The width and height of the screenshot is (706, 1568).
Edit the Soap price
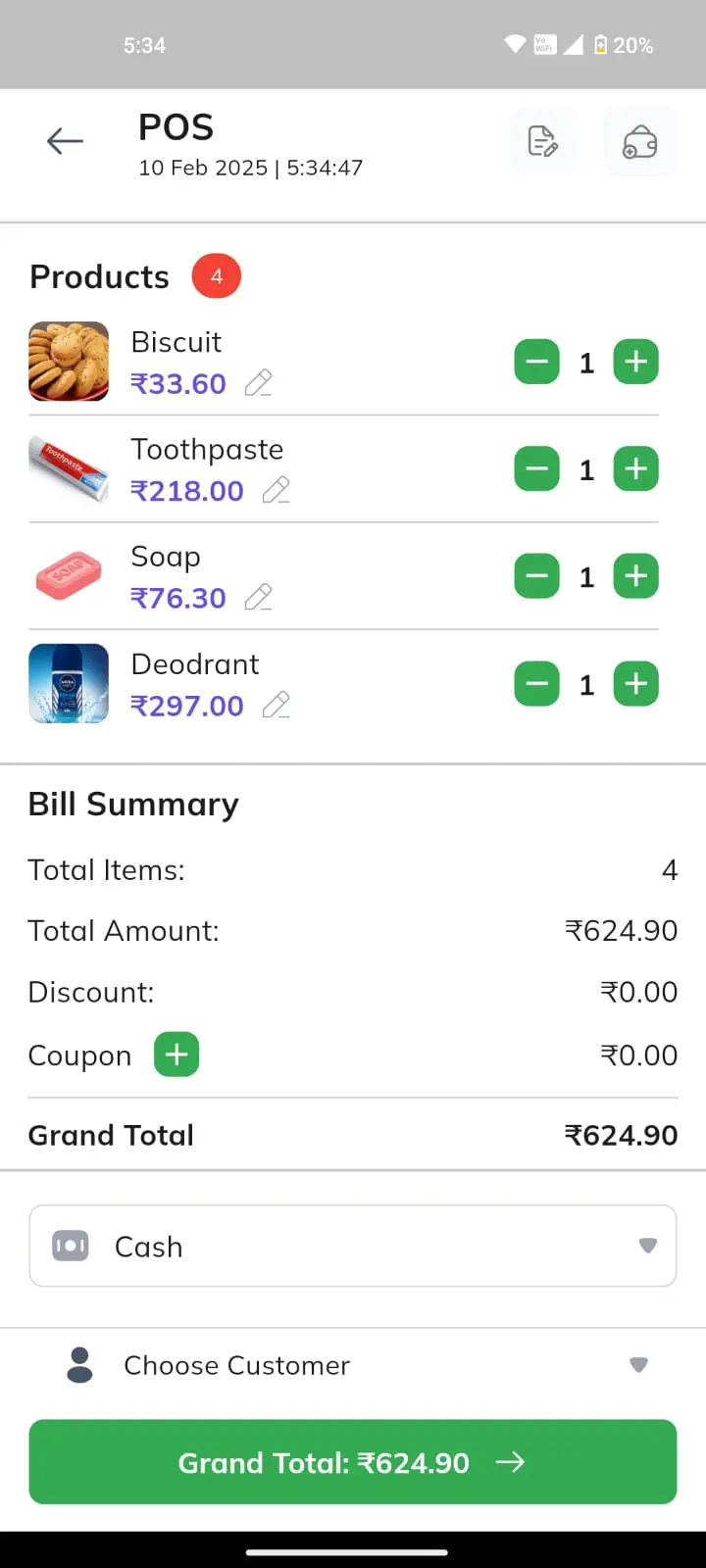tap(258, 598)
